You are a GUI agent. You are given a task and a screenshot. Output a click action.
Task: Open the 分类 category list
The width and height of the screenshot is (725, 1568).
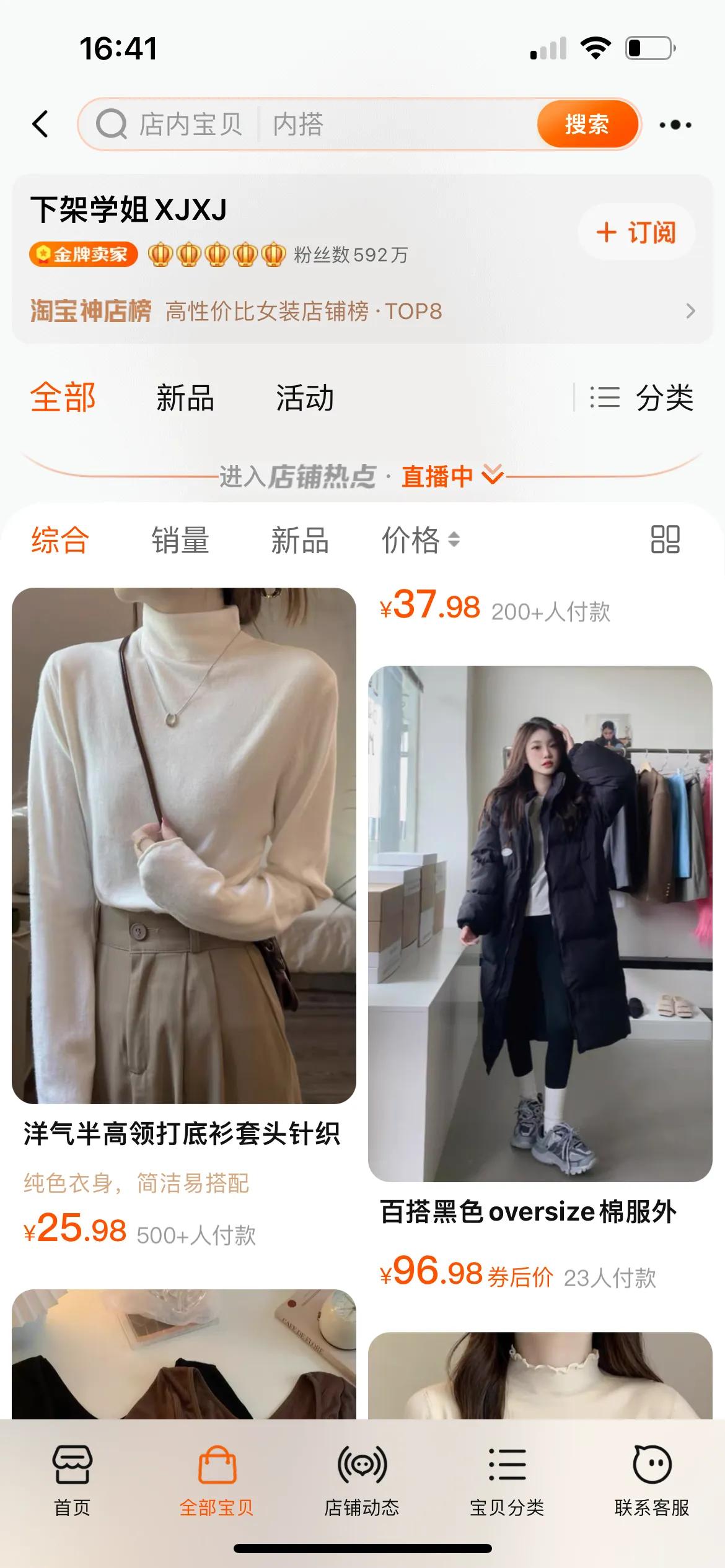click(x=641, y=398)
